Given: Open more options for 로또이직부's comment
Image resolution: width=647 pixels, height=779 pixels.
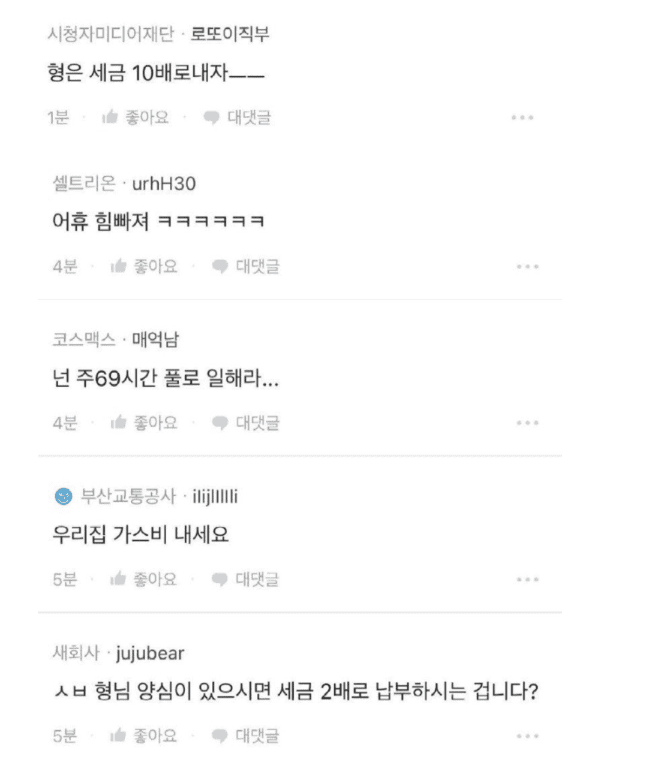Looking at the screenshot, I should pos(521,118).
